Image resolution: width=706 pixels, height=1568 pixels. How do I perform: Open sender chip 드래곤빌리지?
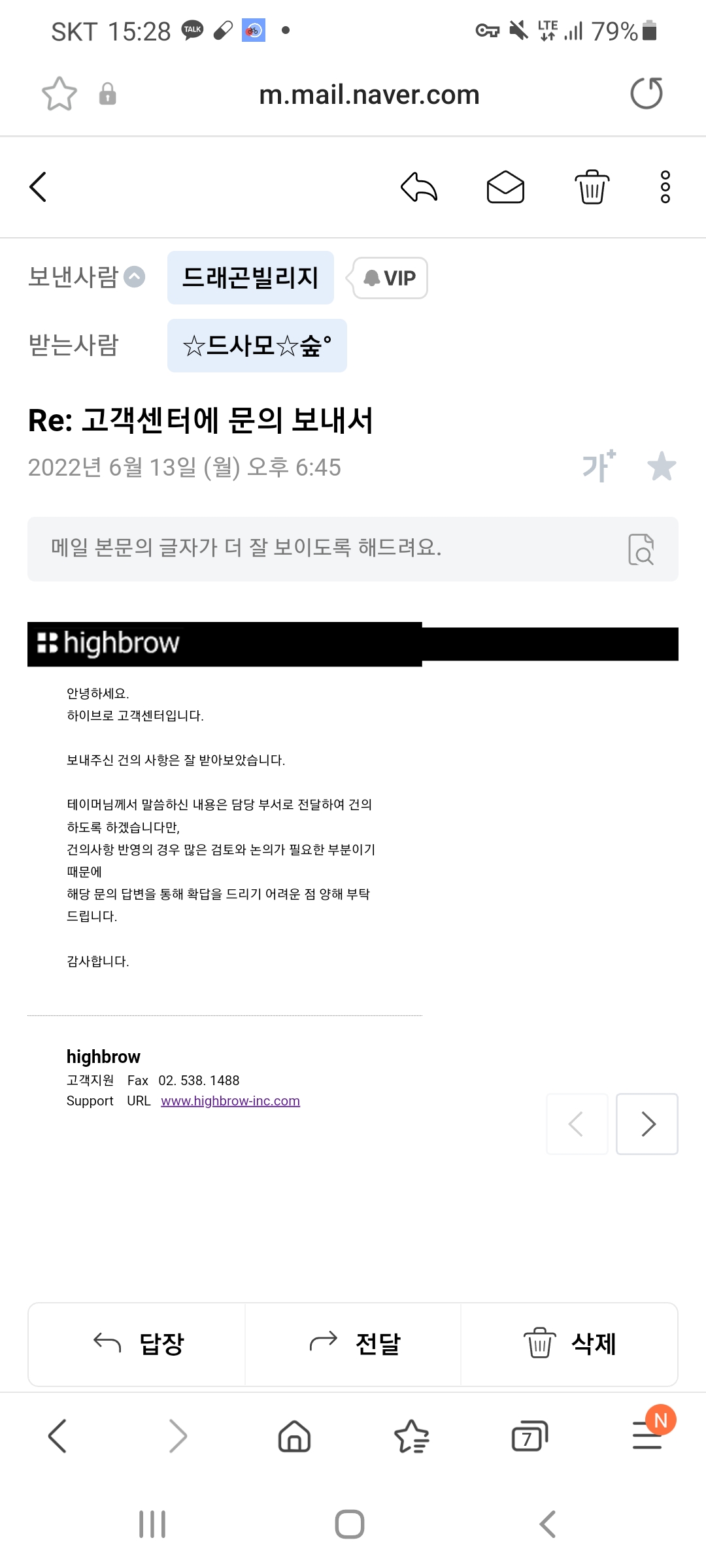click(250, 278)
